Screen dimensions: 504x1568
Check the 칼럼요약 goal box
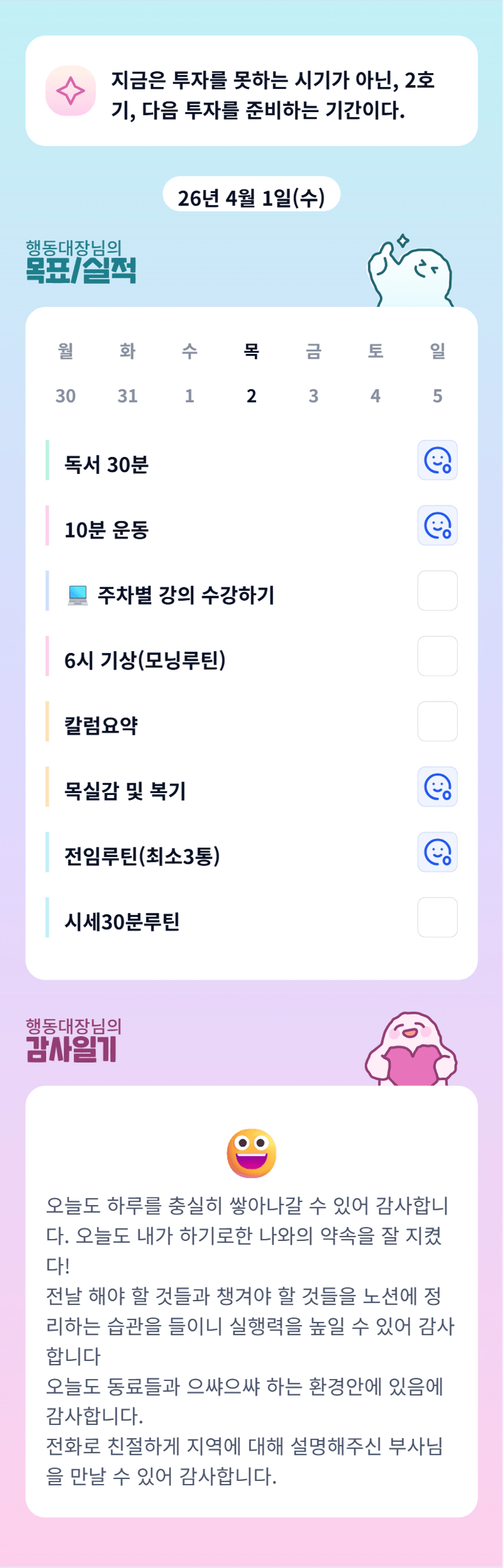(x=437, y=721)
